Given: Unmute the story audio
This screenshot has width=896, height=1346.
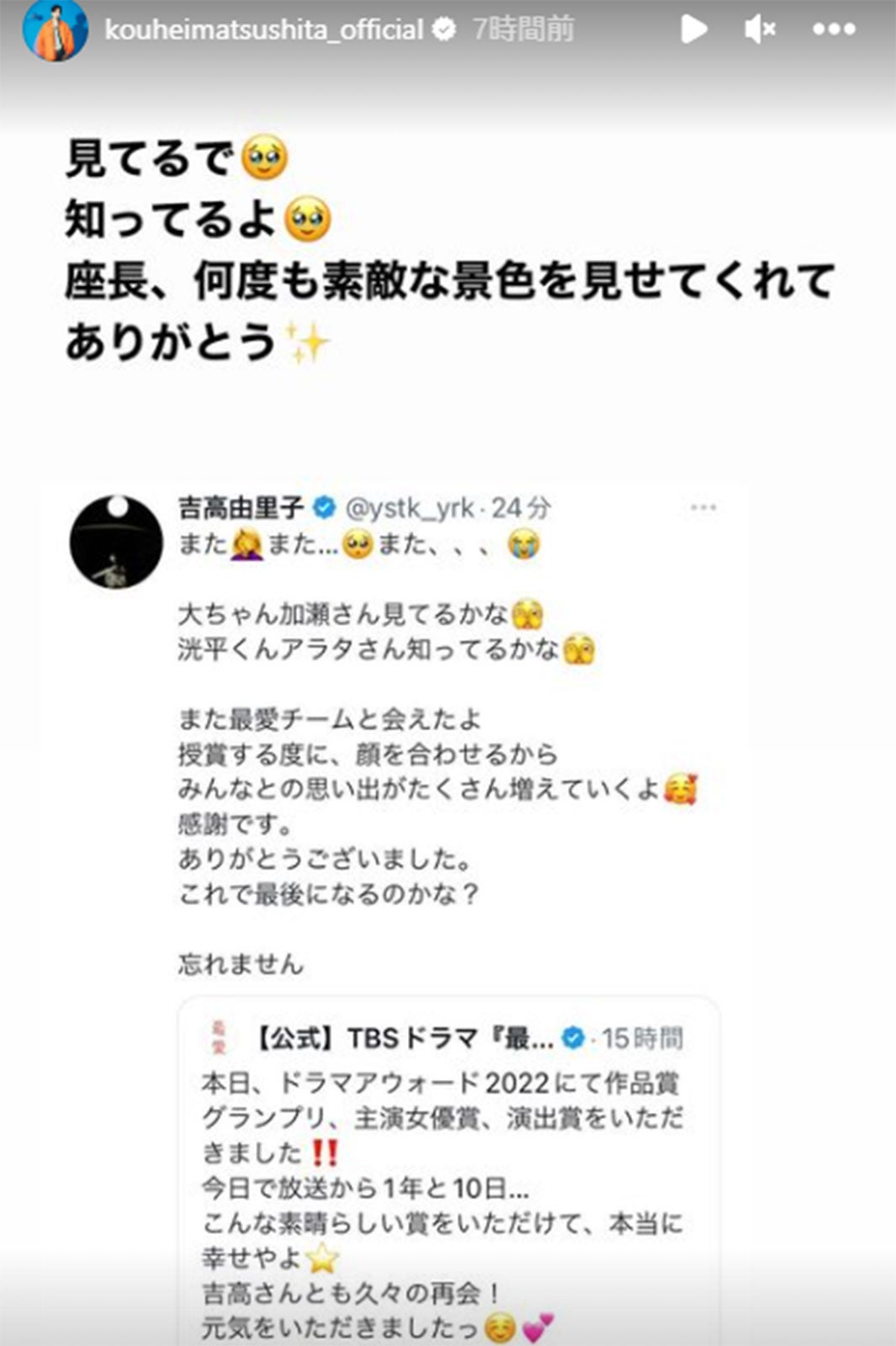Looking at the screenshot, I should pyautogui.click(x=760, y=30).
